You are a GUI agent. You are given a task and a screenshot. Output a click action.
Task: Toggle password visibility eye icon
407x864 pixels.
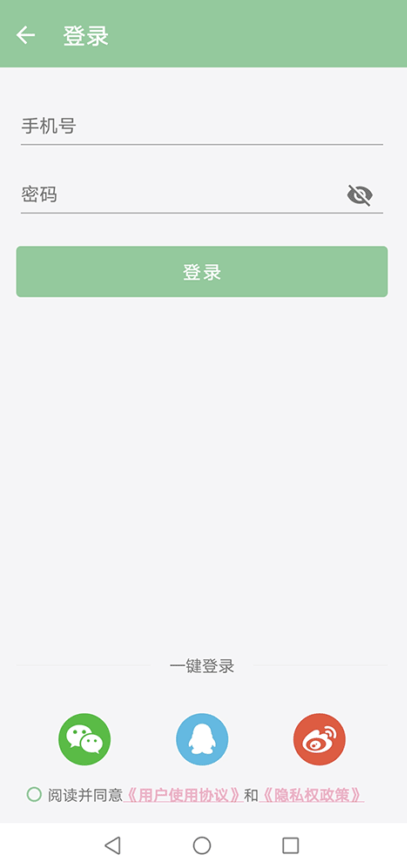tap(360, 195)
